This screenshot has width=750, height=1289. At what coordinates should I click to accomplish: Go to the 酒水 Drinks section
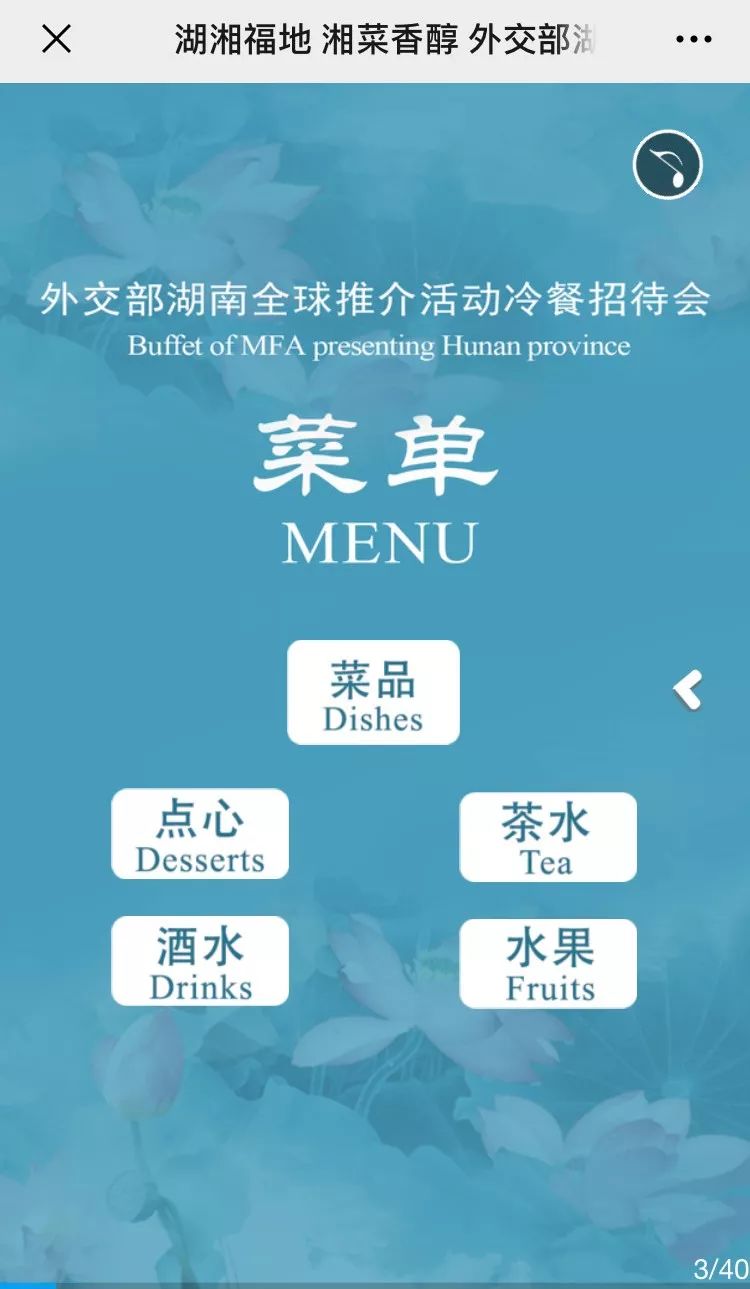point(200,961)
